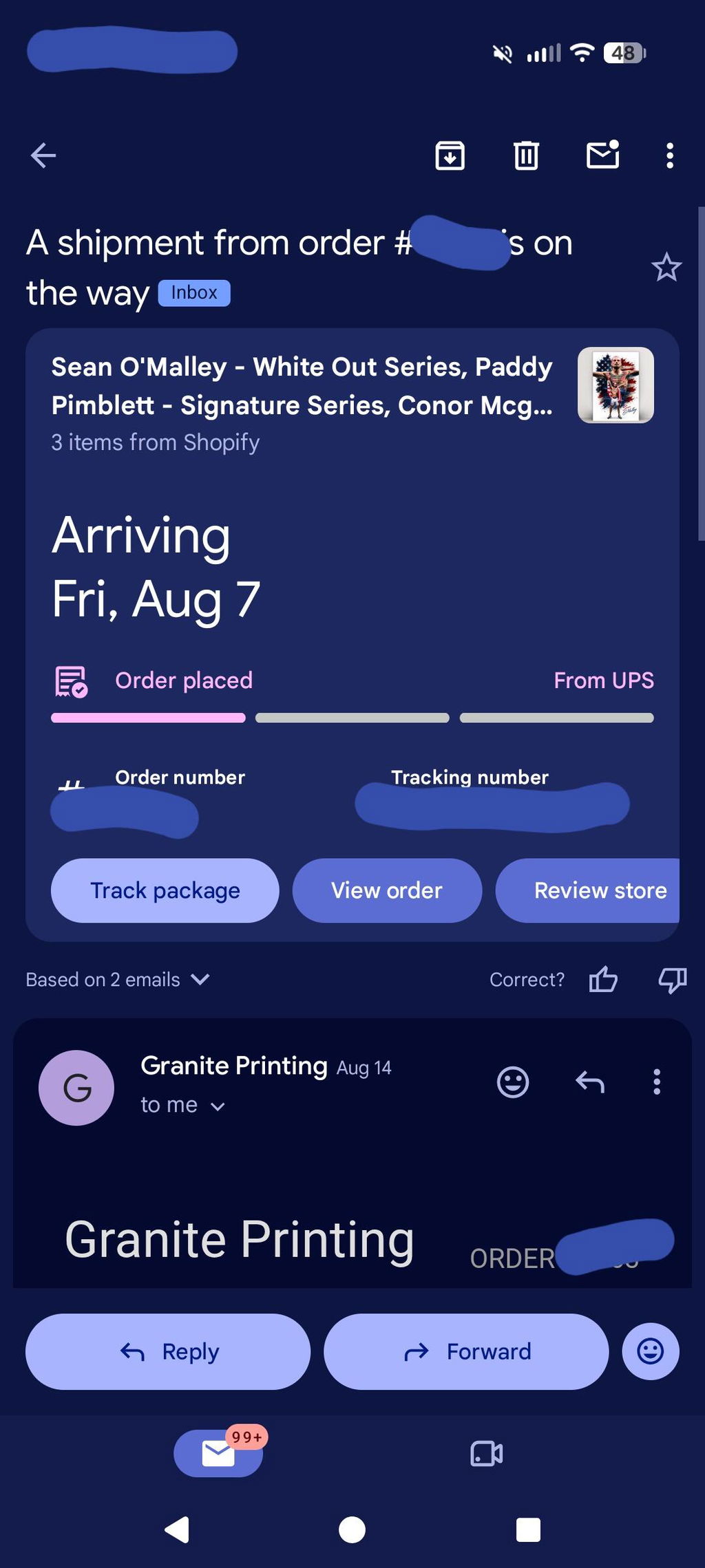The height and width of the screenshot is (1568, 705).
Task: Tap the Reply button at the bottom
Action: click(168, 1351)
